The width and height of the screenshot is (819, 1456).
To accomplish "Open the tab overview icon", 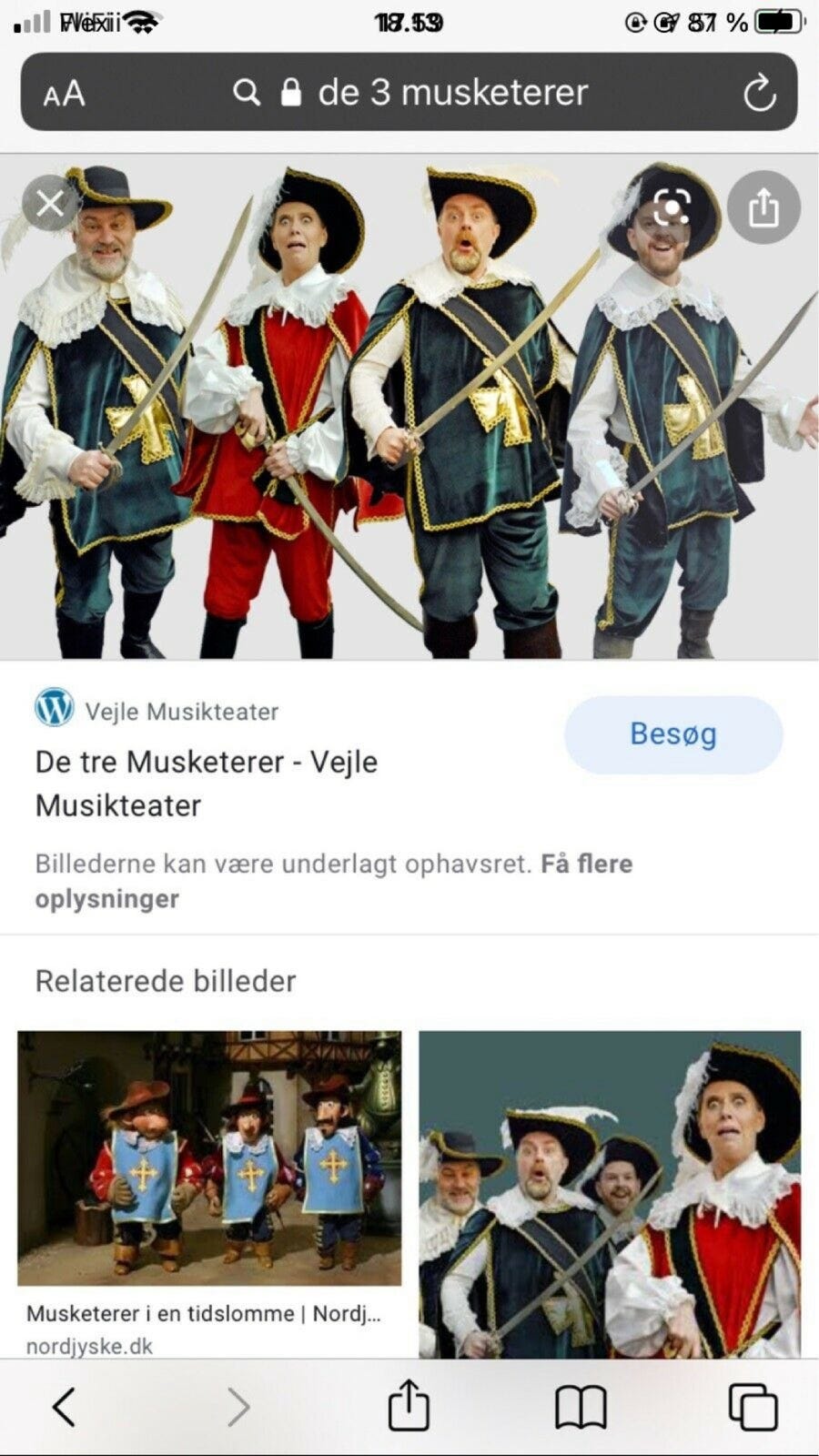I will pos(755,1408).
